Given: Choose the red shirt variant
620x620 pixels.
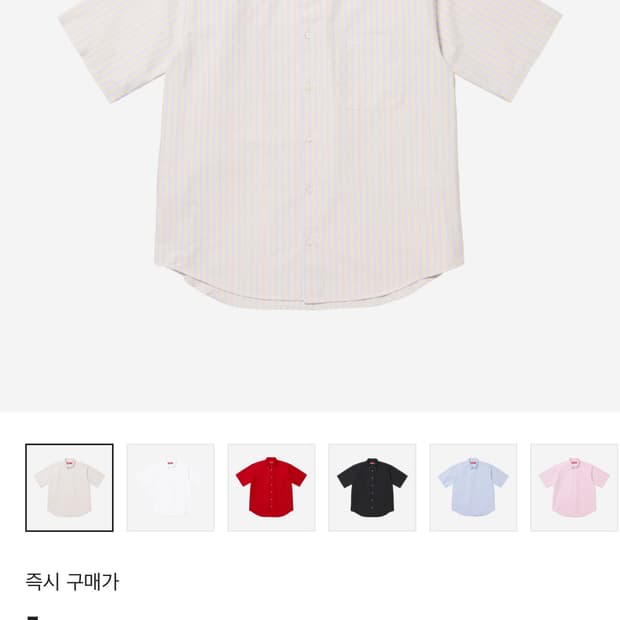Looking at the screenshot, I should tap(271, 487).
